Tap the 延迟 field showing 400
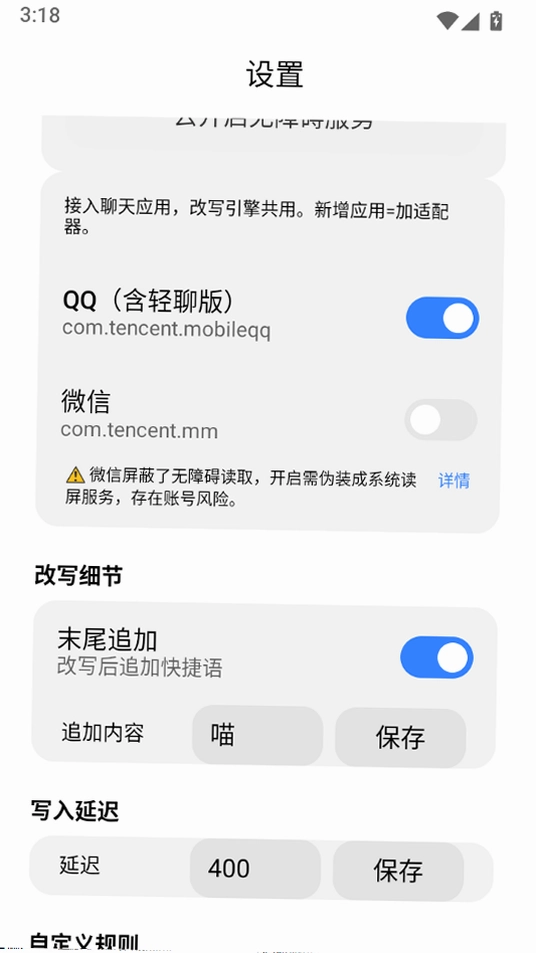Screen dimensions: 536x953 [x=255, y=869]
